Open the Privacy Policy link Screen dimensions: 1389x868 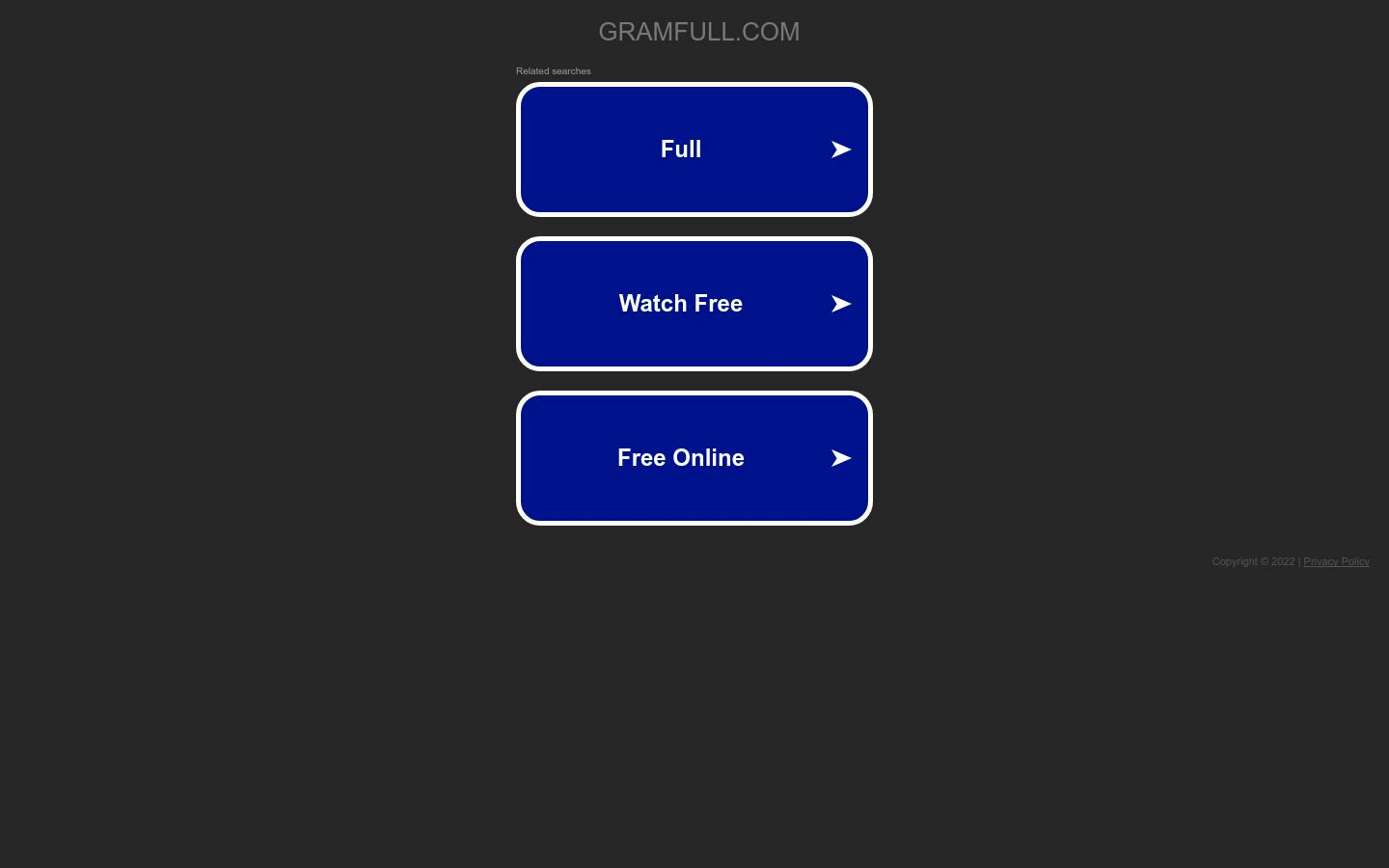(1336, 561)
